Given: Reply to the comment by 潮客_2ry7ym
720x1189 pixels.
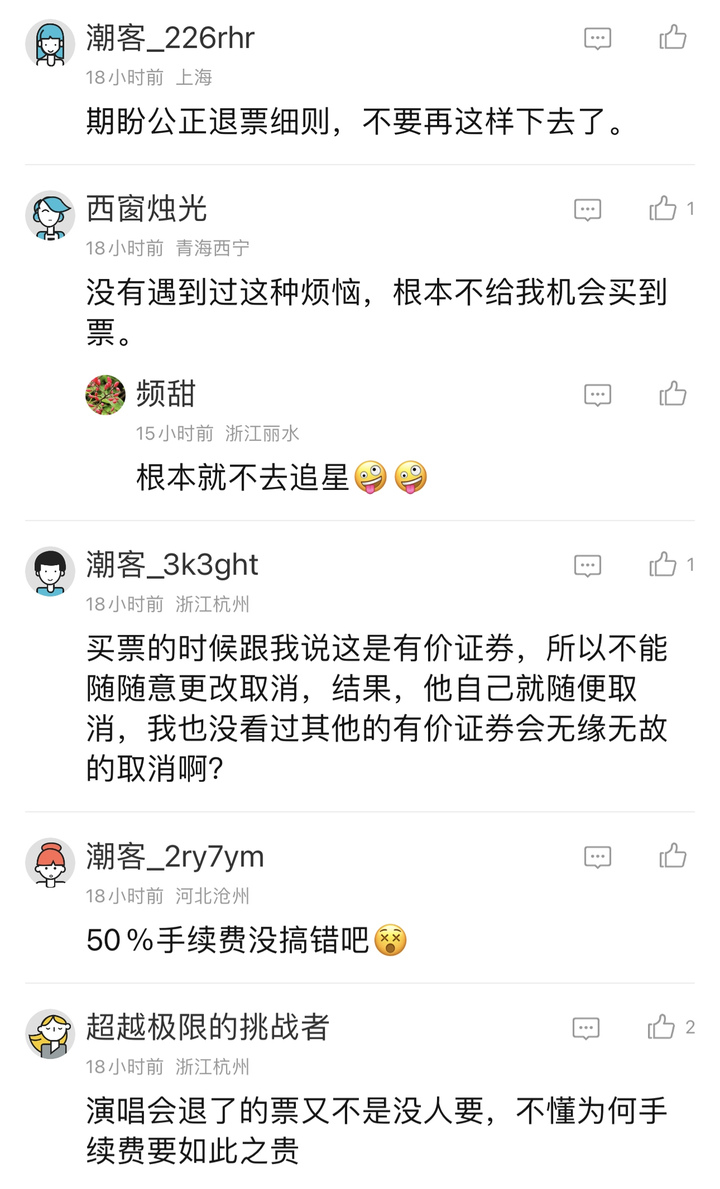Looking at the screenshot, I should [x=597, y=857].
